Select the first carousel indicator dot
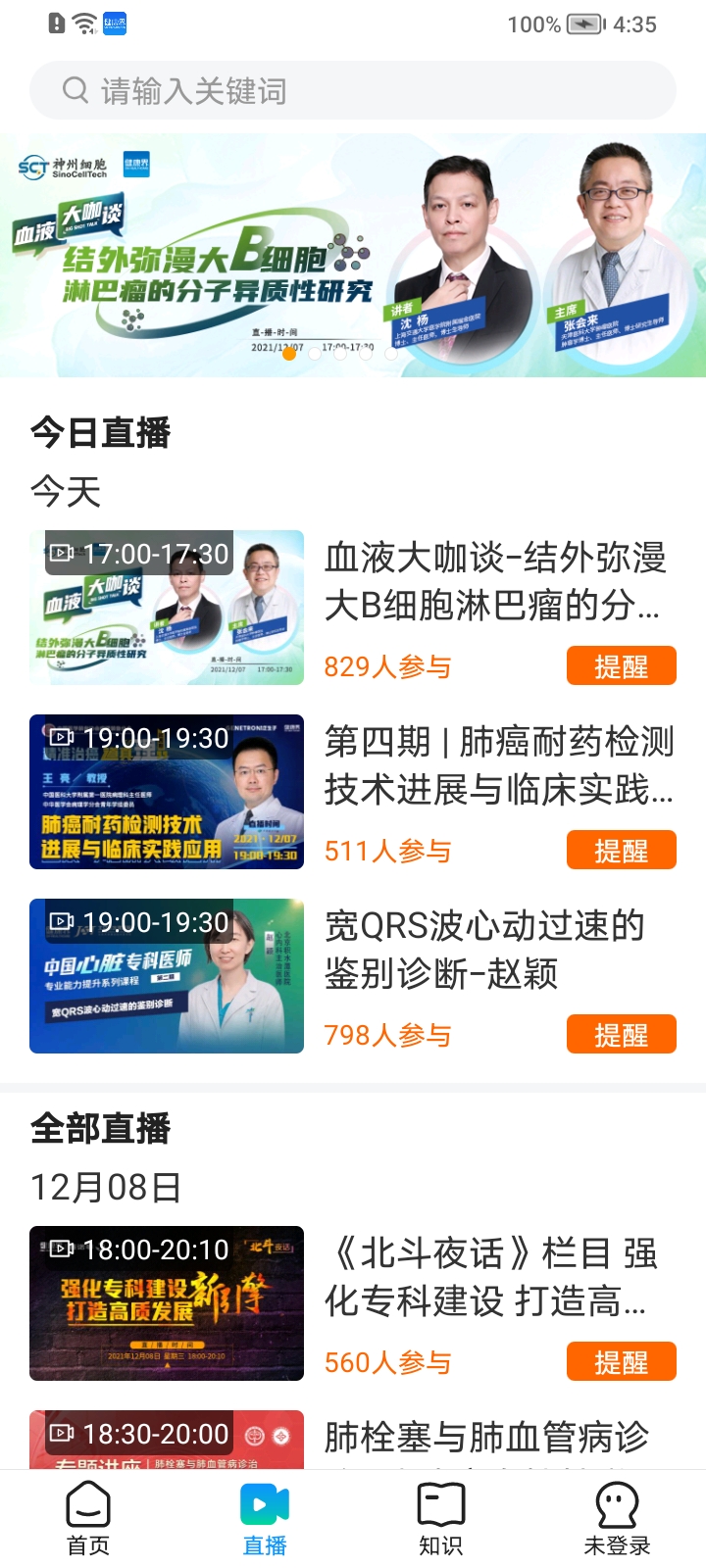 [290, 354]
